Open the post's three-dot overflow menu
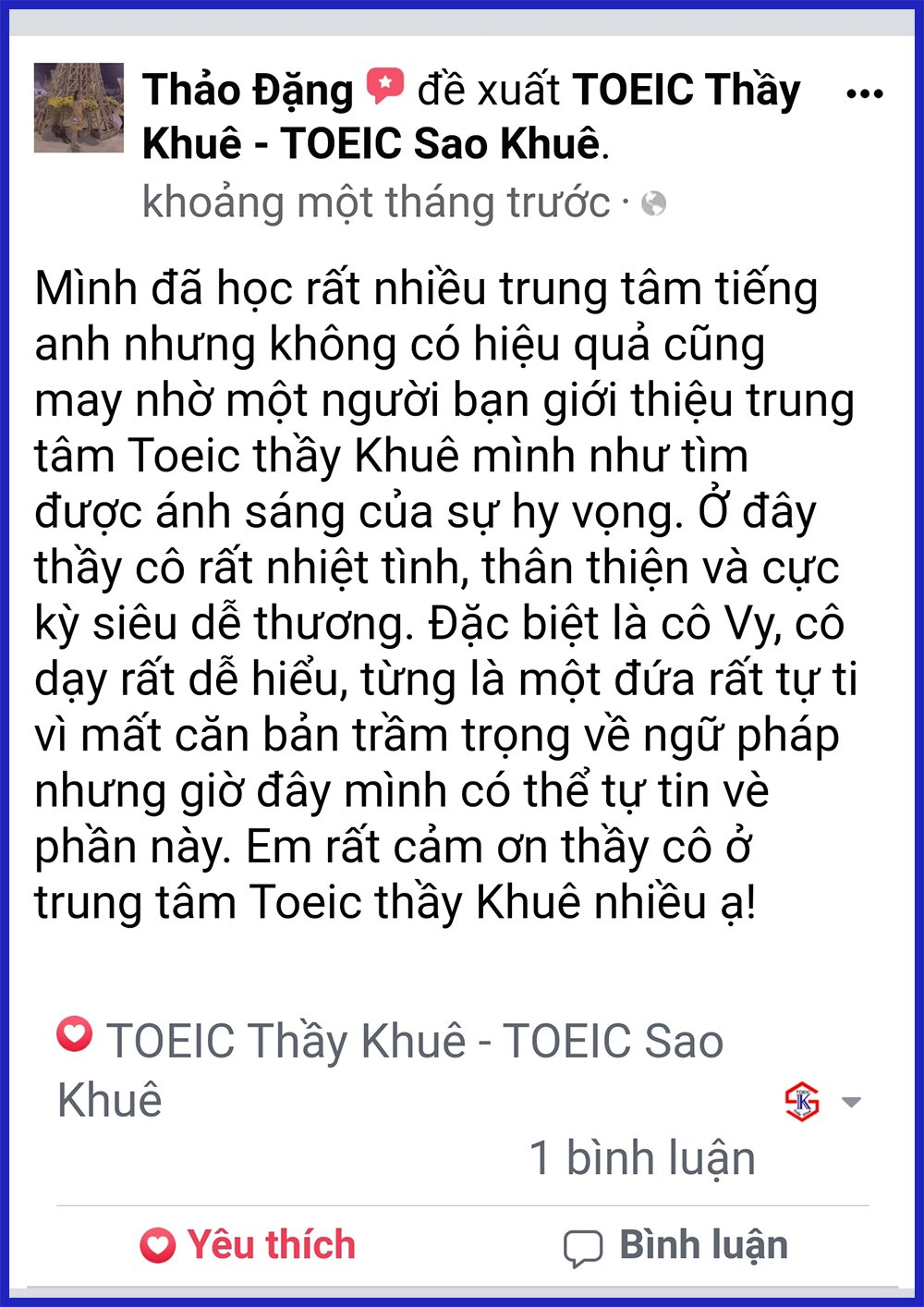Image resolution: width=924 pixels, height=1307 pixels. [864, 94]
